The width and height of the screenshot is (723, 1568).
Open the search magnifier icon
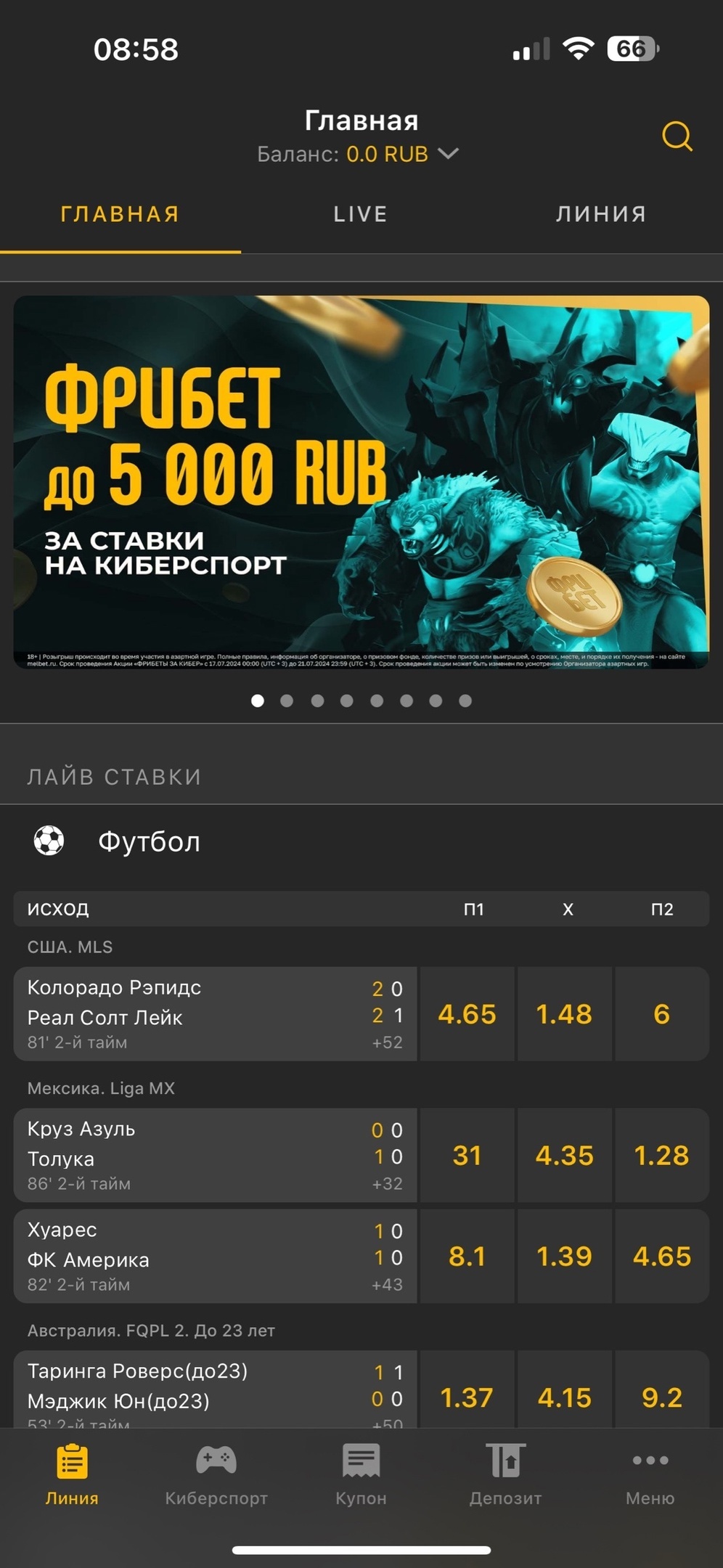pyautogui.click(x=677, y=136)
